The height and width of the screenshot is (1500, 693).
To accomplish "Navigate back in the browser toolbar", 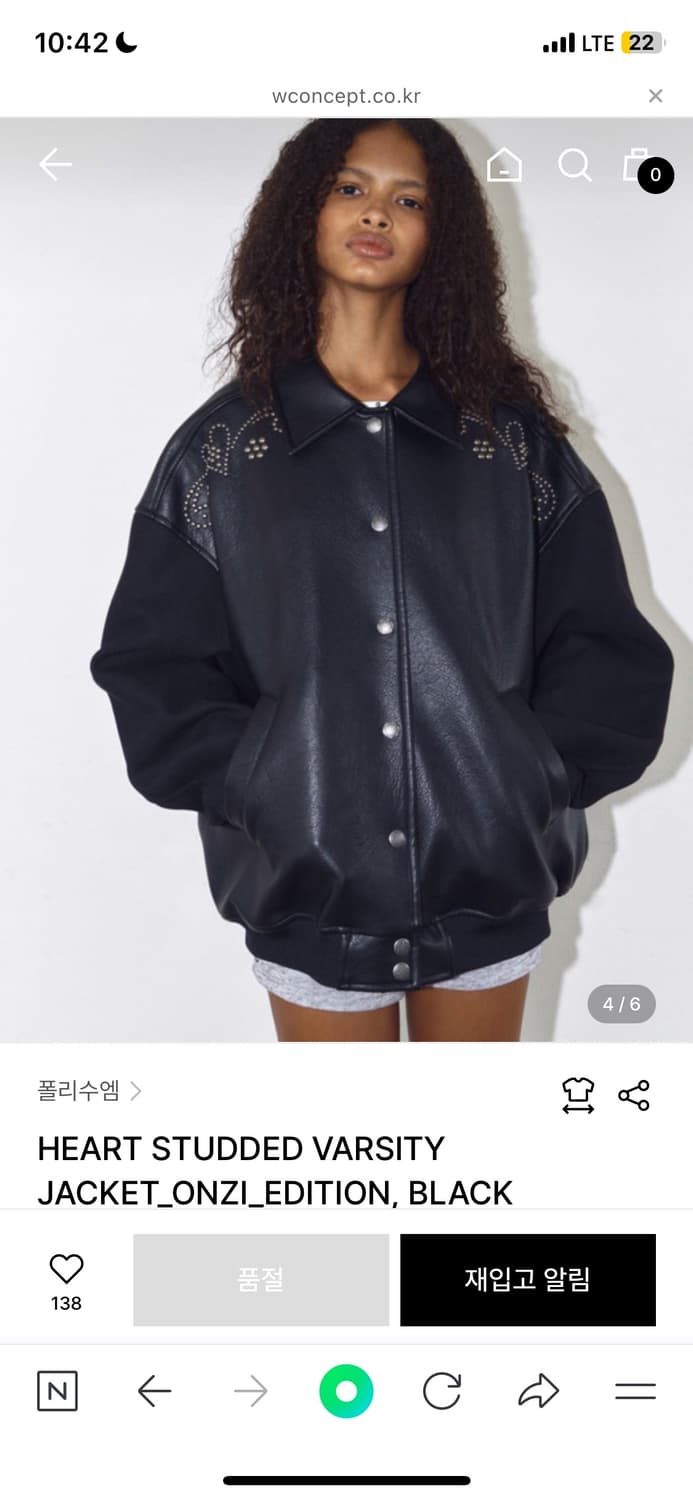I will (154, 1391).
